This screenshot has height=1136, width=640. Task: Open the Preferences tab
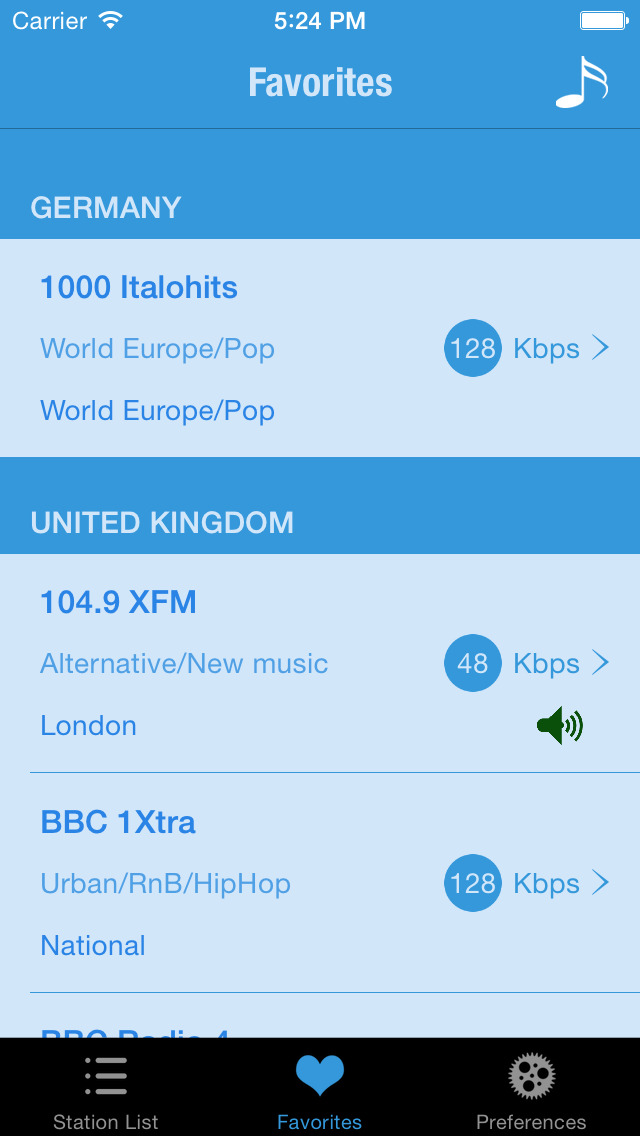(531, 1090)
